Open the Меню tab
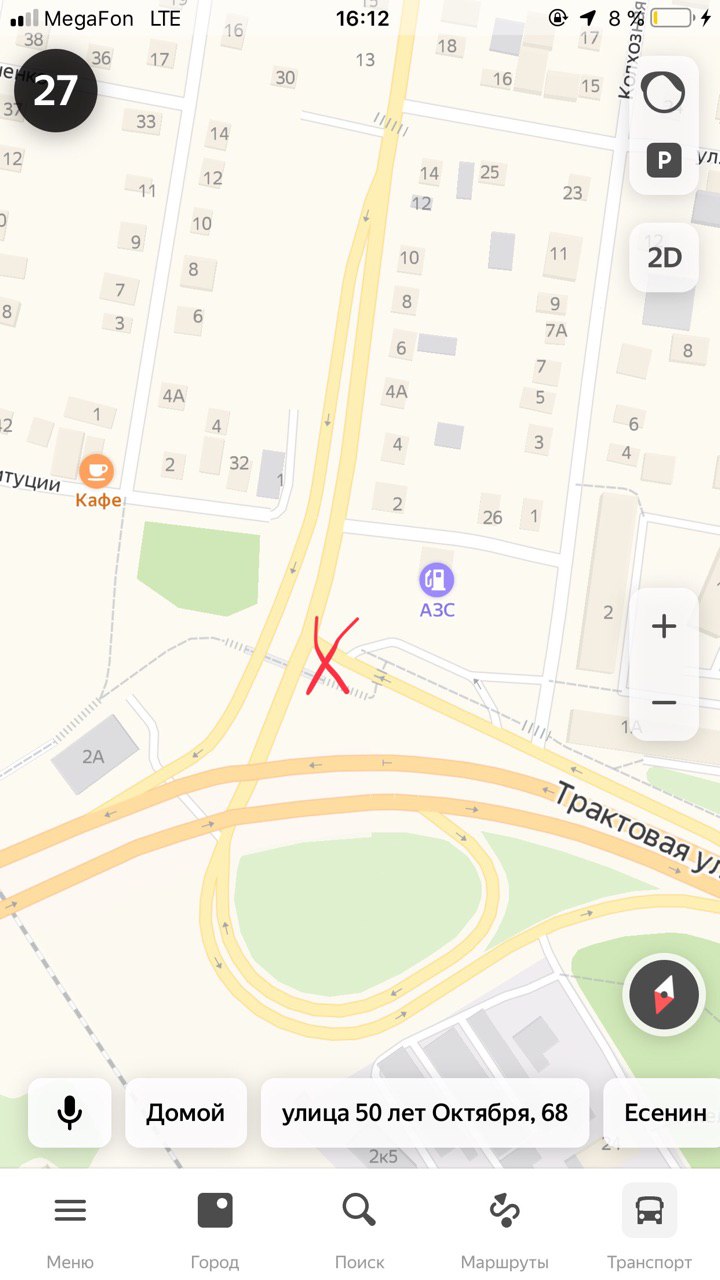This screenshot has height=1280, width=720. 70,1230
